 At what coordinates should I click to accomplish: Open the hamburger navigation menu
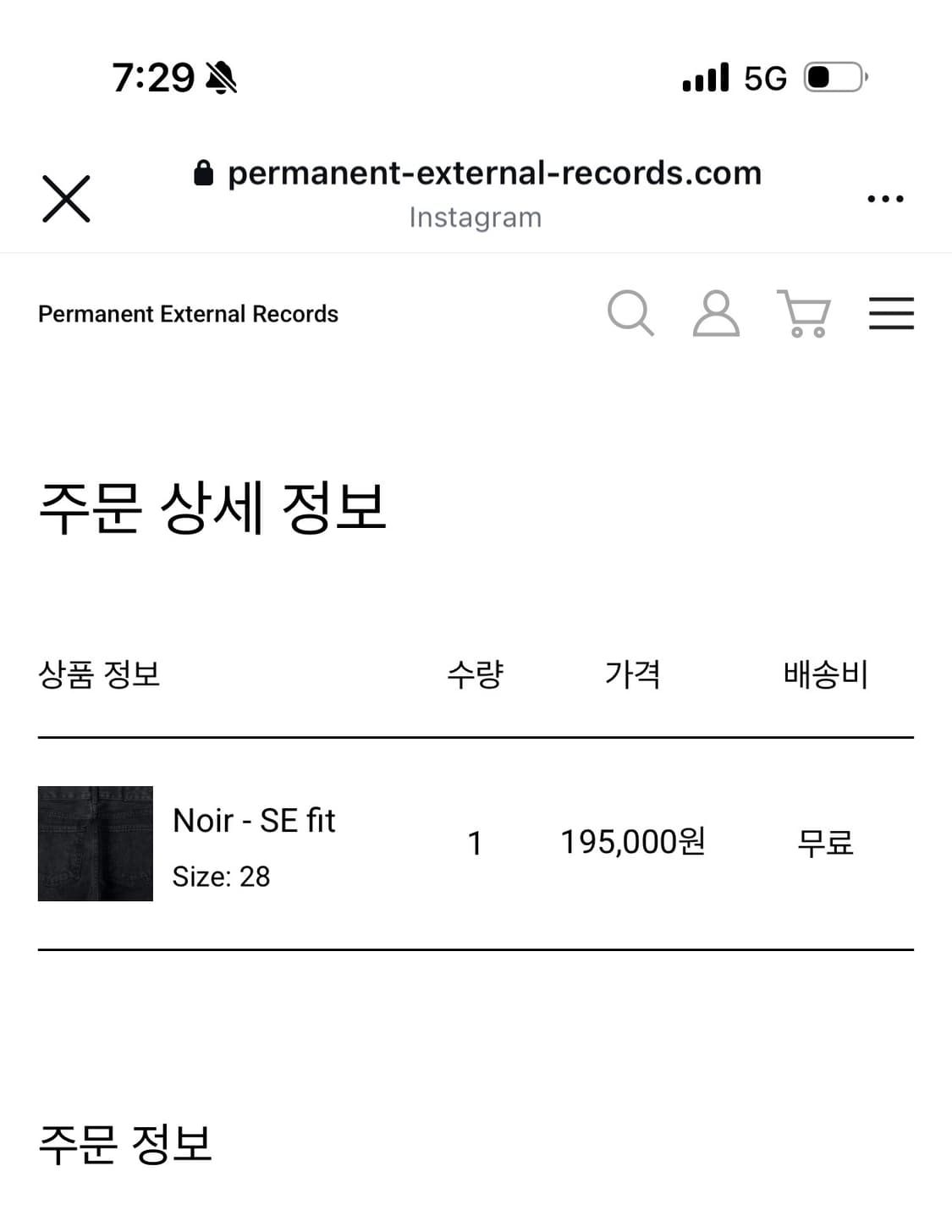[891, 314]
